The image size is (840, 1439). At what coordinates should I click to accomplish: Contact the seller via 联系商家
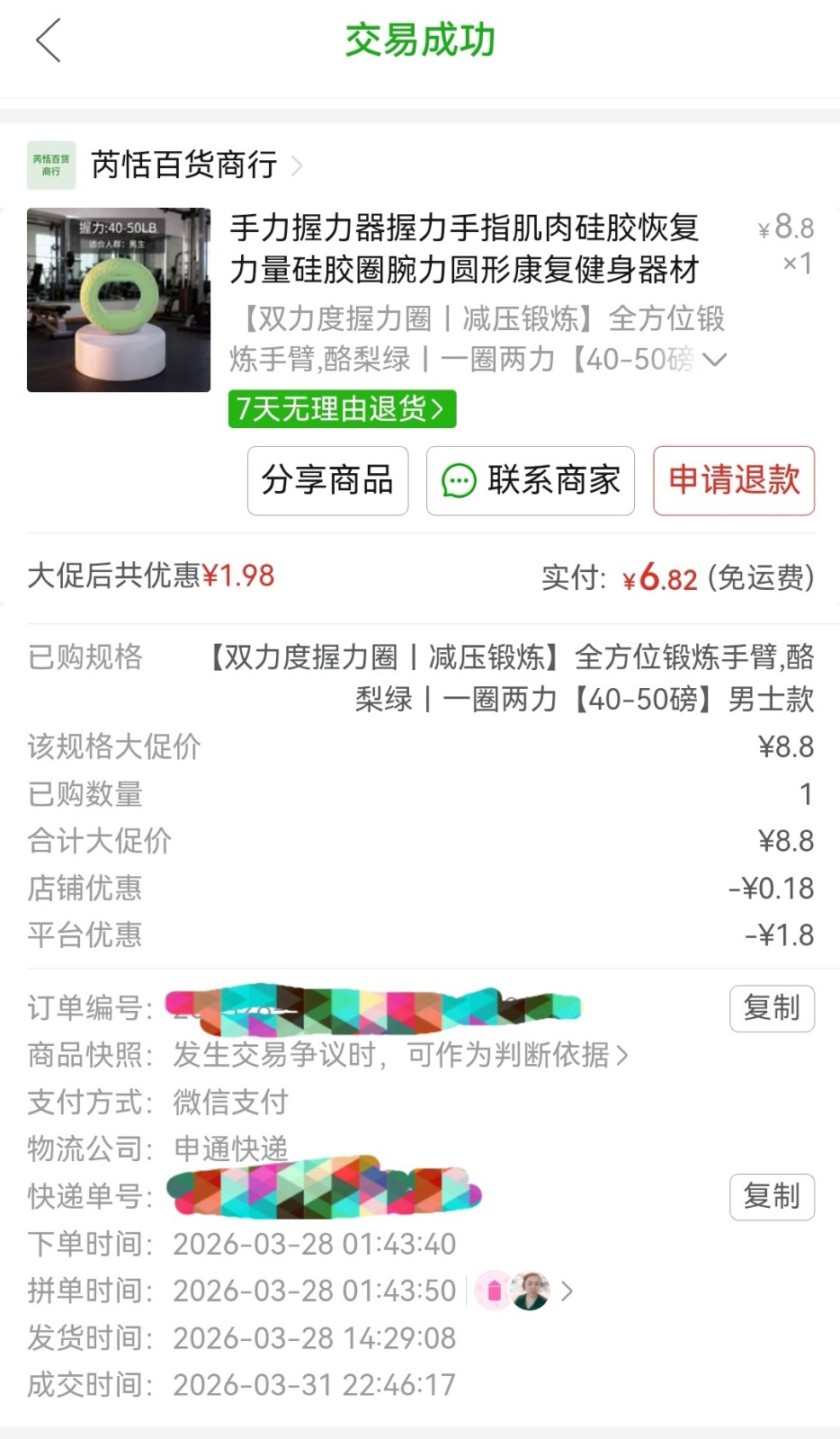coord(531,480)
